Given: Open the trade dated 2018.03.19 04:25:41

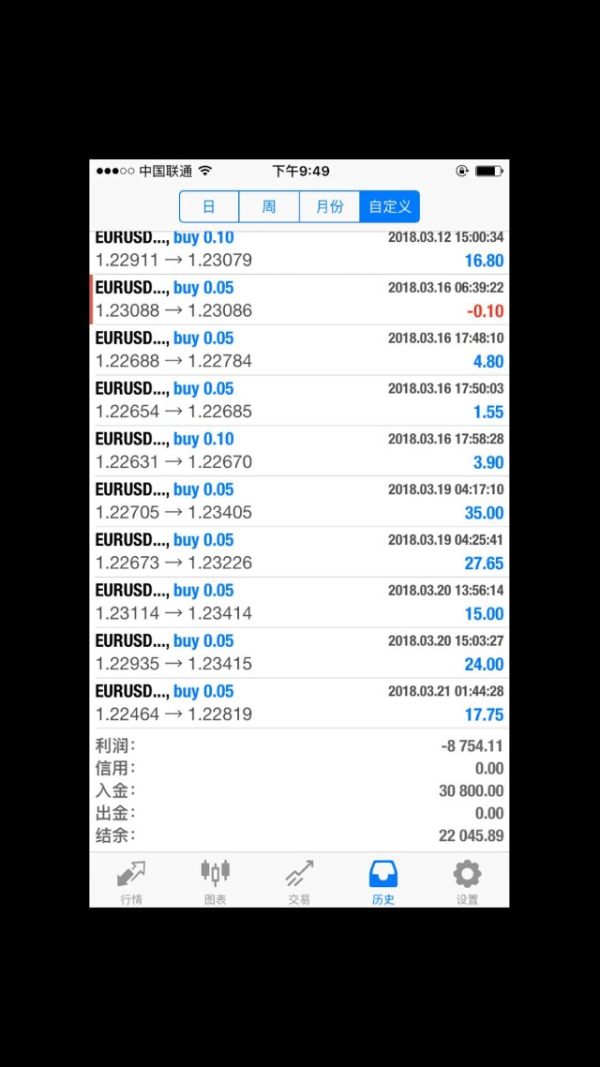Looking at the screenshot, I should pyautogui.click(x=299, y=551).
